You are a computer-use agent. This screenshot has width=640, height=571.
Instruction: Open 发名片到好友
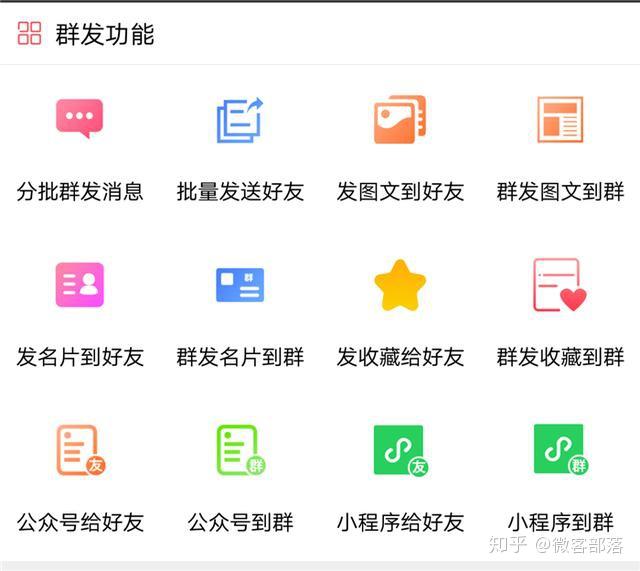pyautogui.click(x=80, y=285)
